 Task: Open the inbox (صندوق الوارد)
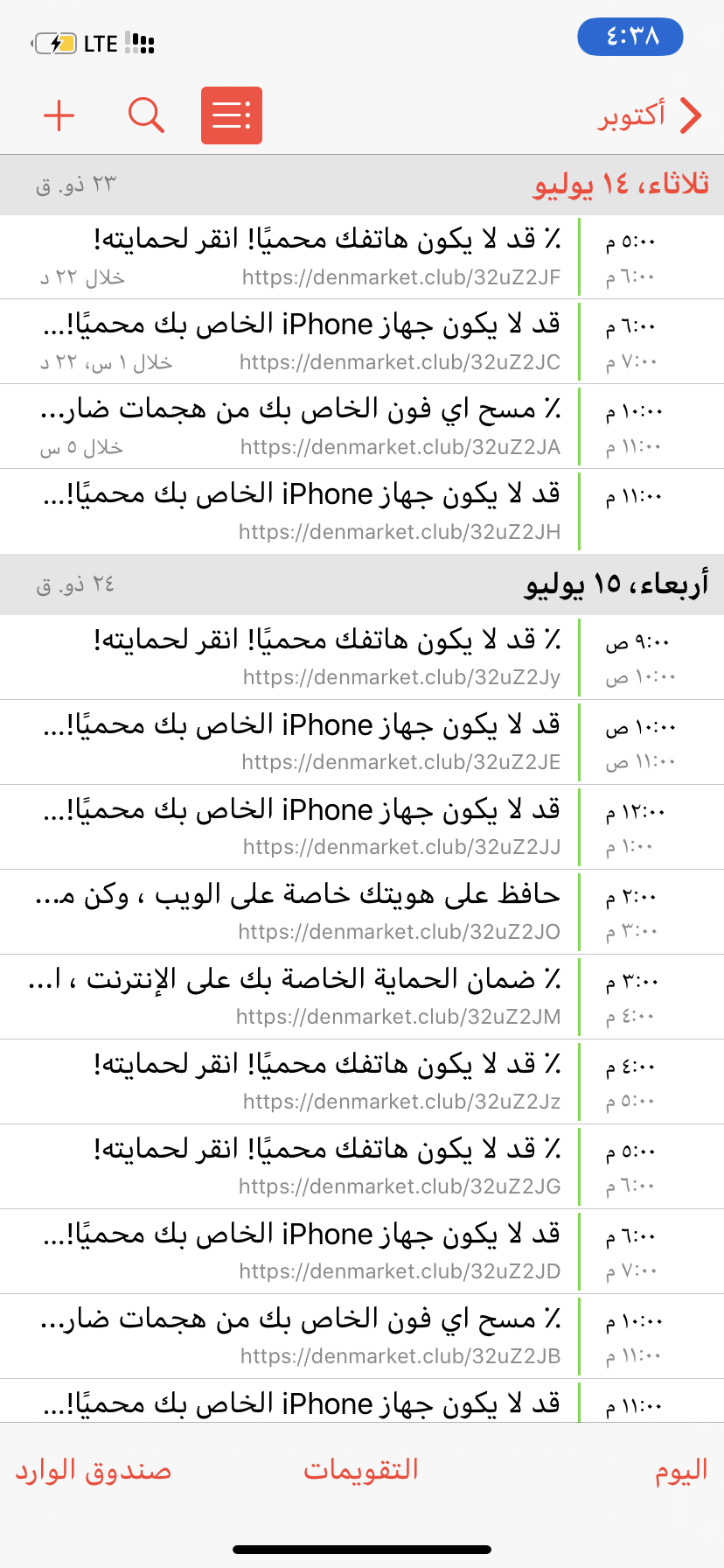click(x=94, y=1471)
